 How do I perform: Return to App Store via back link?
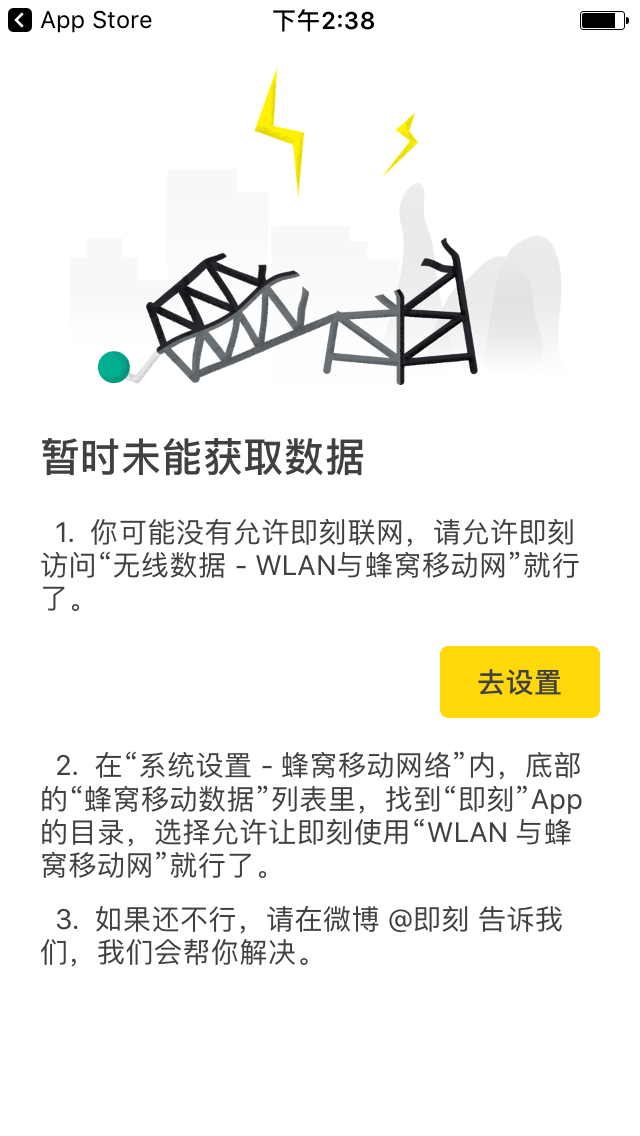pyautogui.click(x=80, y=20)
